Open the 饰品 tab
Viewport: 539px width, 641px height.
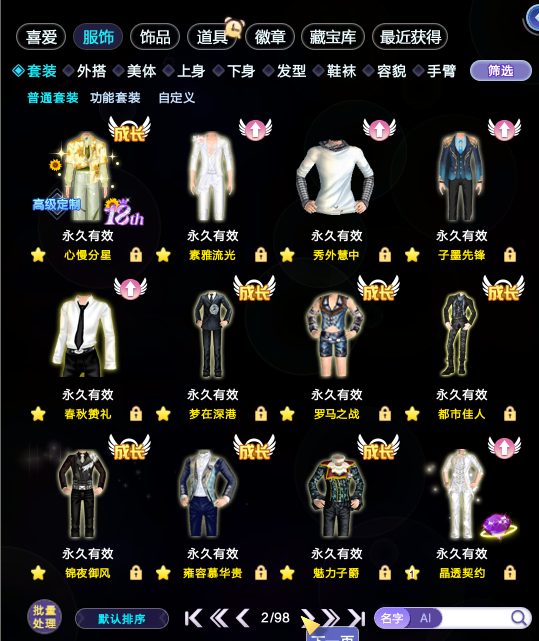click(x=155, y=37)
